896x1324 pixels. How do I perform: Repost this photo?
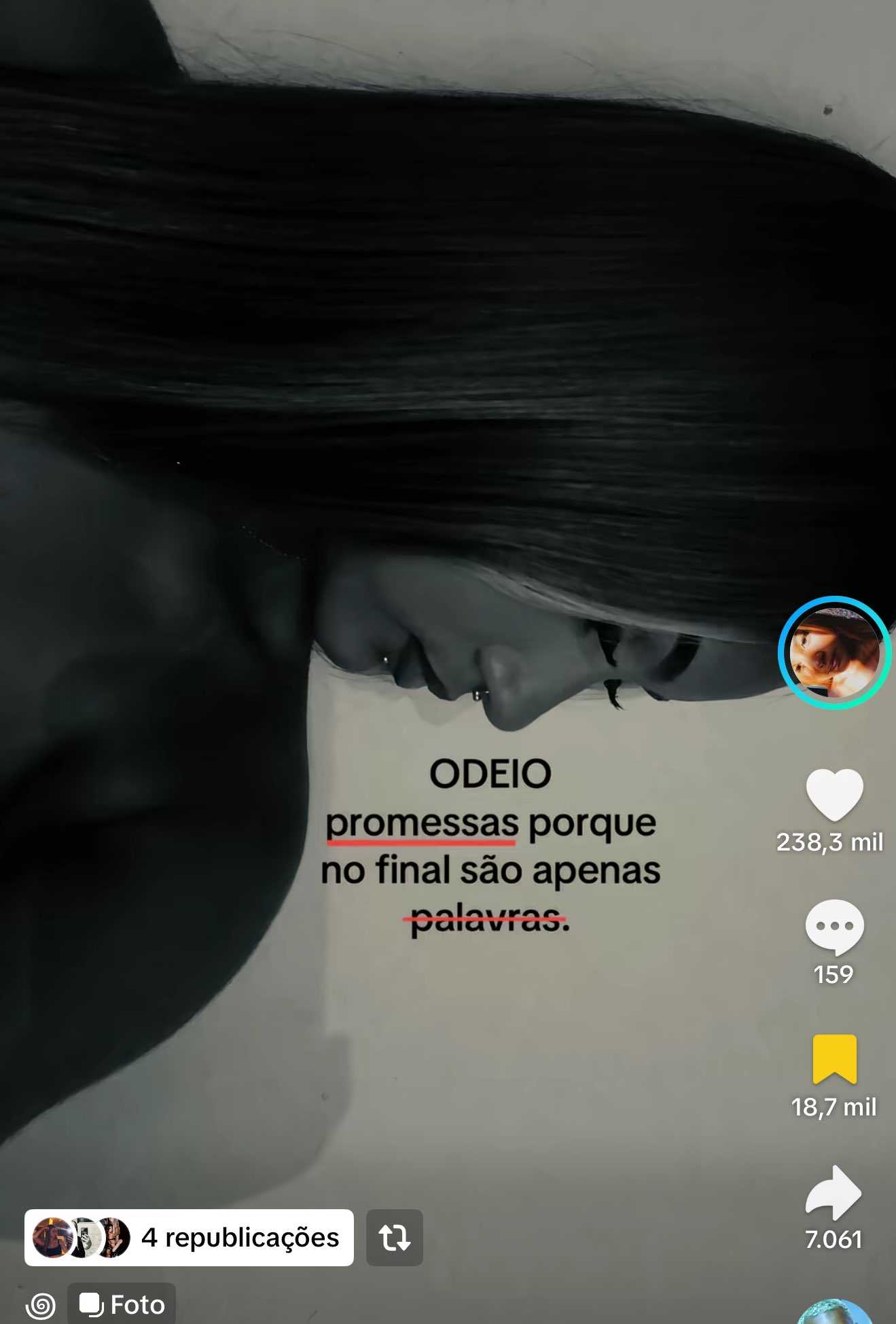coord(394,1238)
